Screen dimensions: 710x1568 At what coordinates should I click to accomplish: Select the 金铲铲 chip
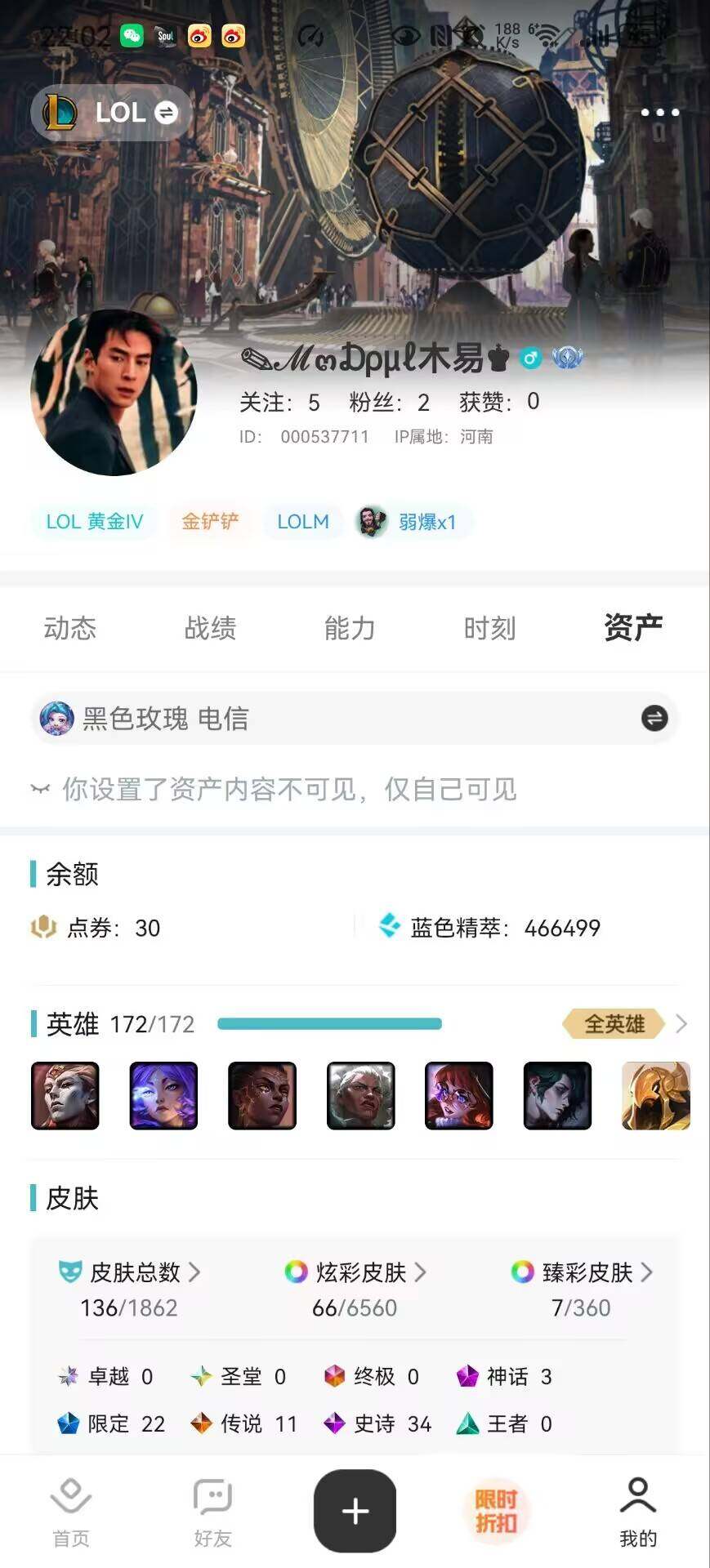click(210, 522)
